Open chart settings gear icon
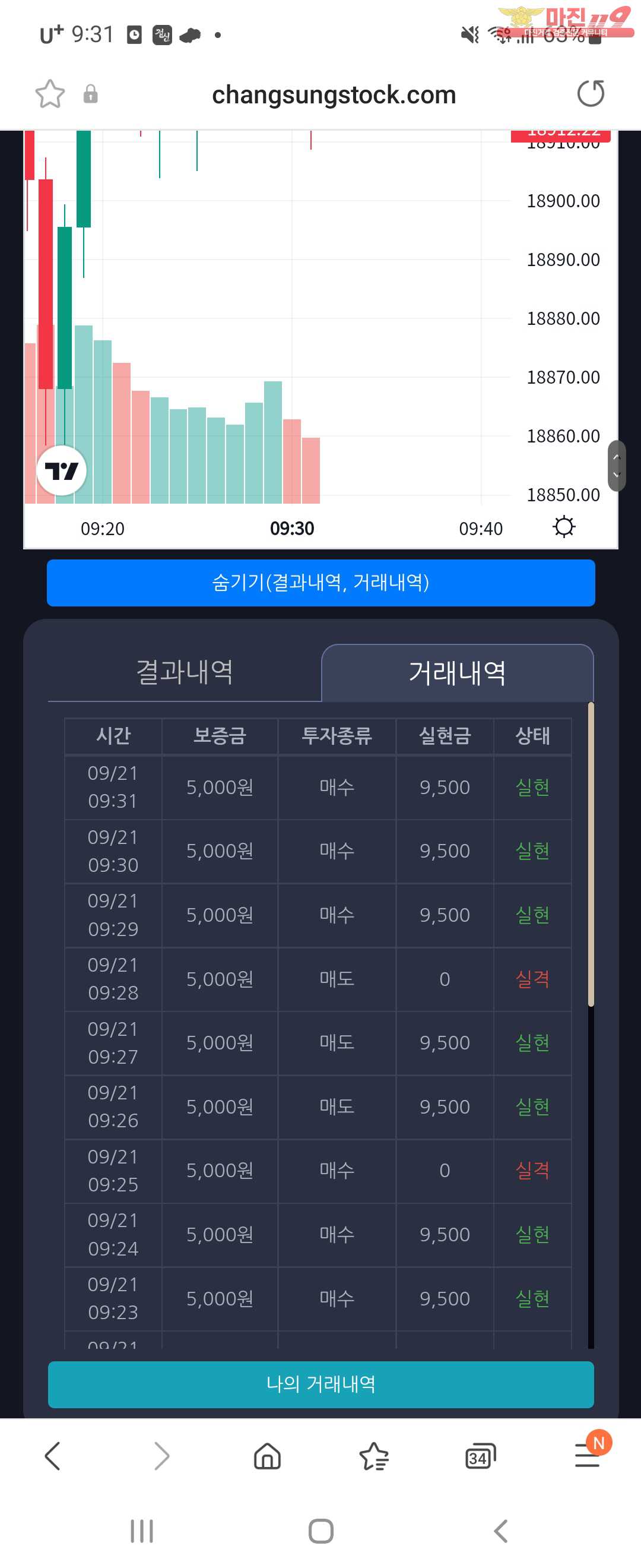Viewport: 641px width, 1568px height. 564,526
